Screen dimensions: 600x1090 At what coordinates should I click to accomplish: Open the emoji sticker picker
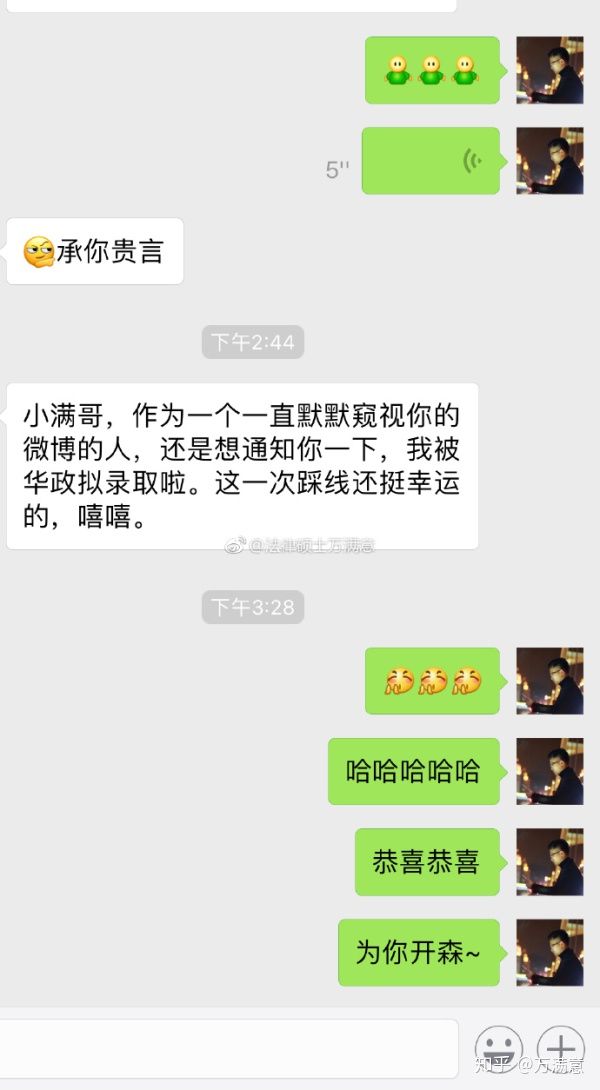click(498, 1048)
